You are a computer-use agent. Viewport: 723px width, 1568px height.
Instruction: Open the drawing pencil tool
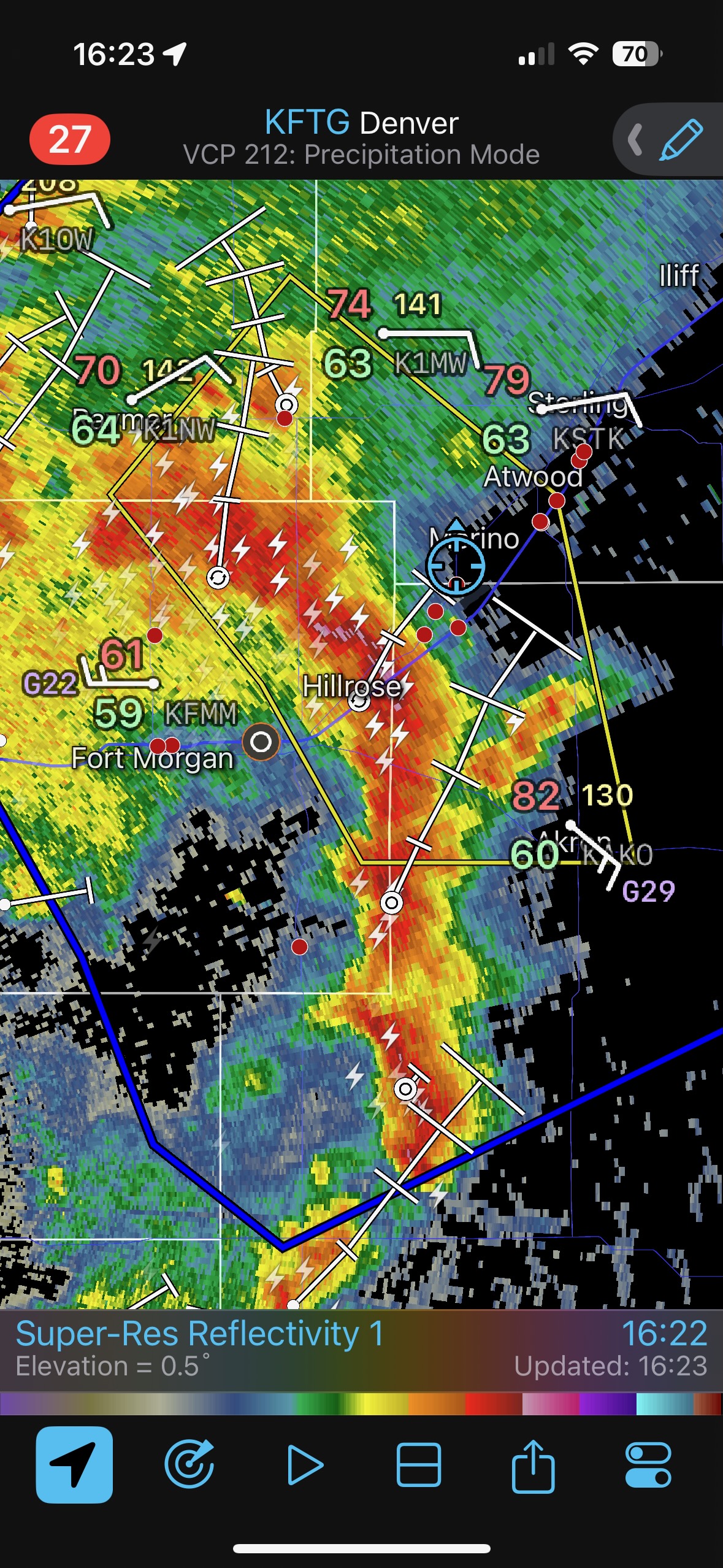[681, 140]
